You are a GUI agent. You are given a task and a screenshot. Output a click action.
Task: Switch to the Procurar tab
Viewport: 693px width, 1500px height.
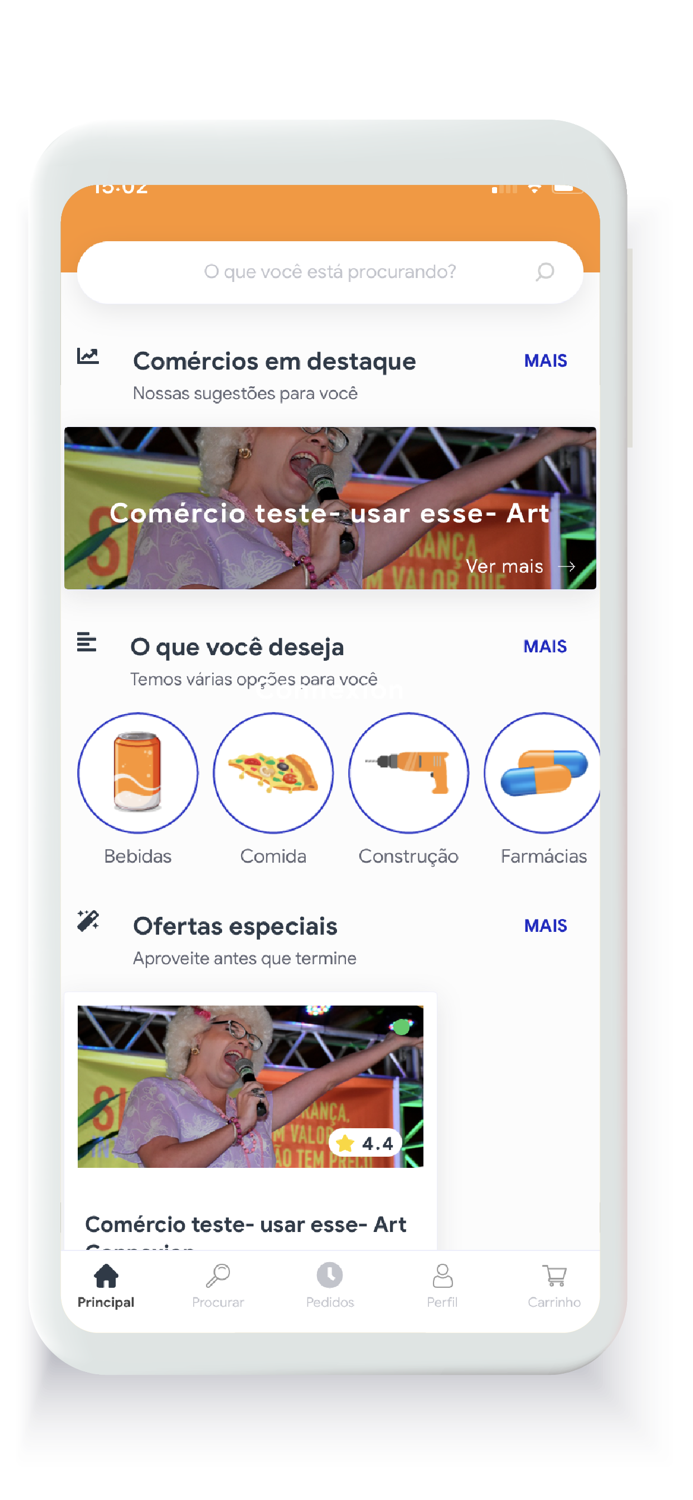click(x=218, y=1286)
